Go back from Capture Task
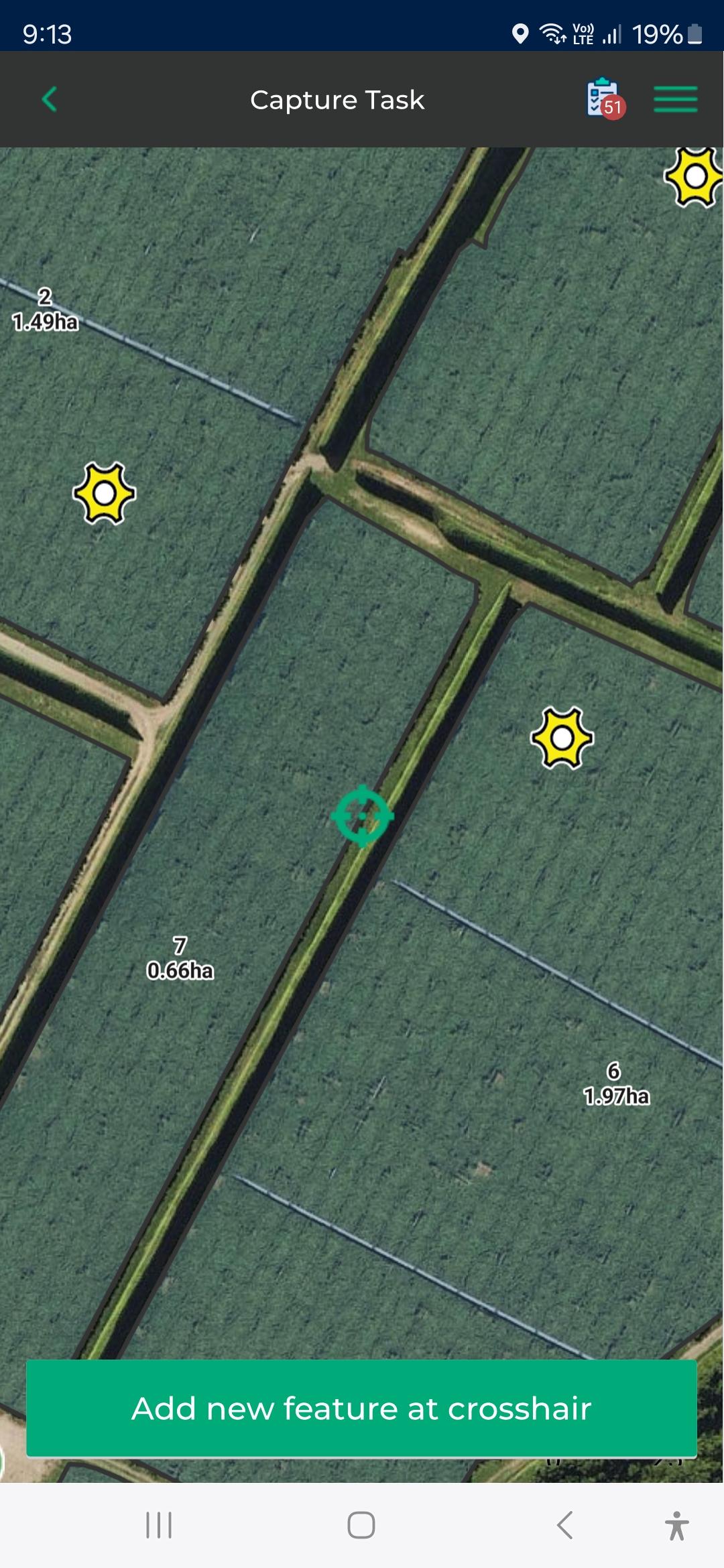 (49, 100)
